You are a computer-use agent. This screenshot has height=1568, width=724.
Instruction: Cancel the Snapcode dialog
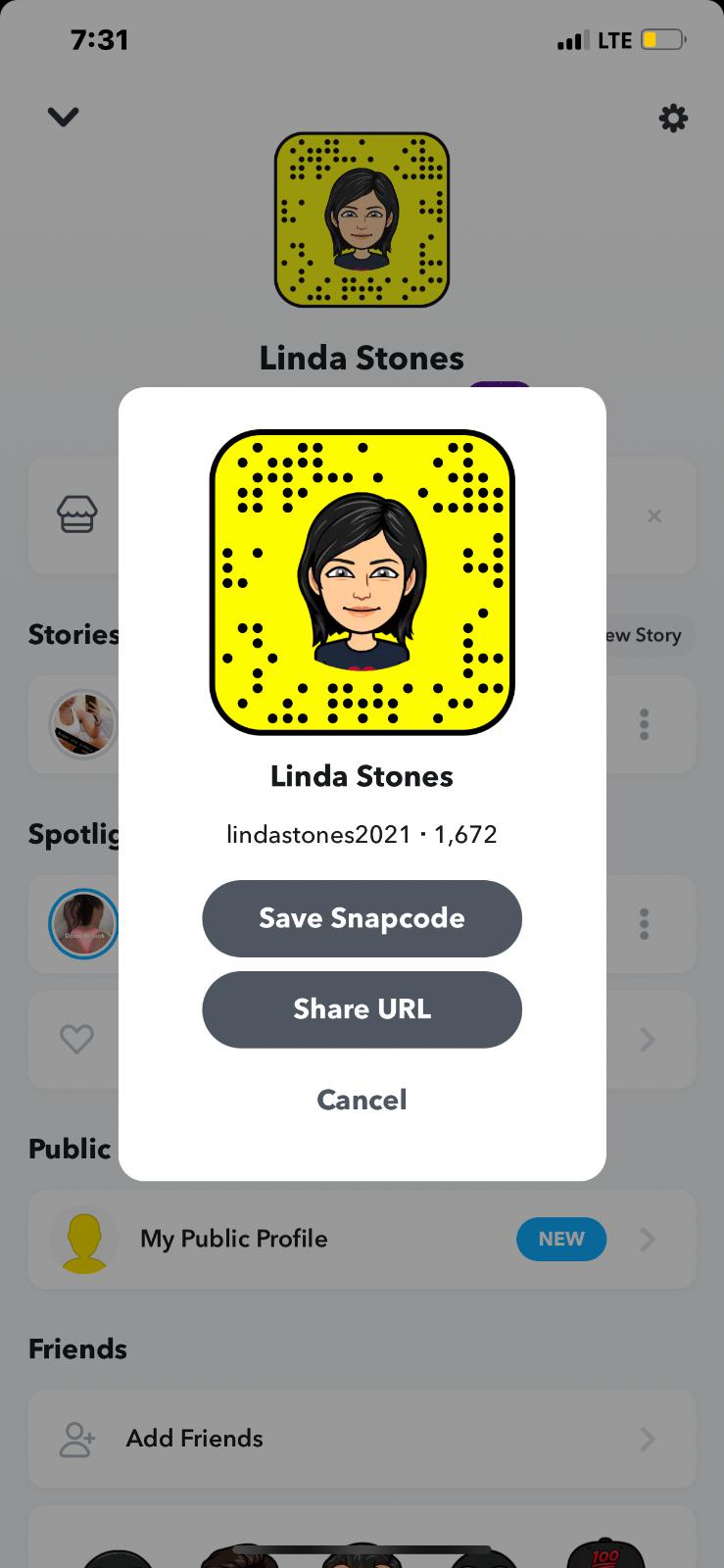(362, 1100)
